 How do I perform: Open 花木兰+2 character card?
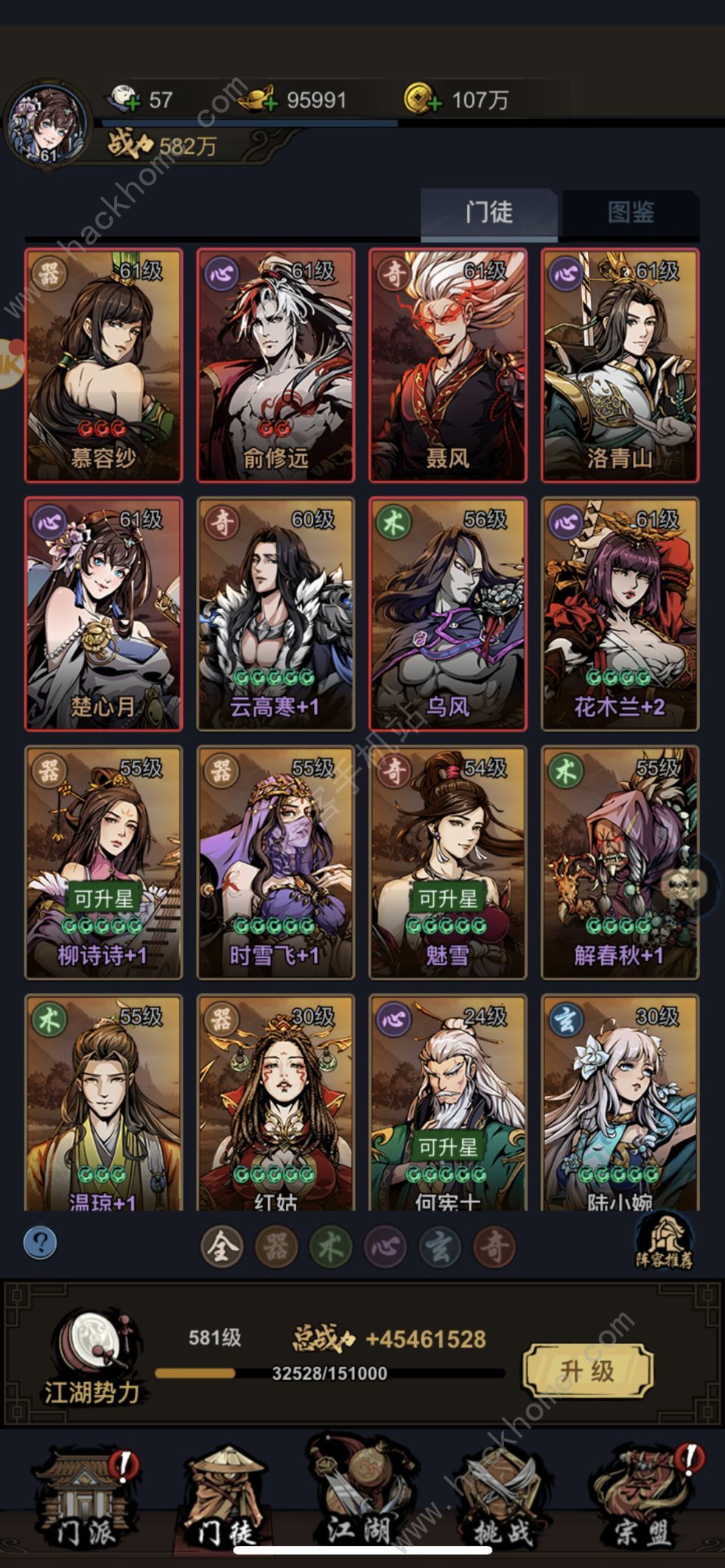click(x=620, y=614)
